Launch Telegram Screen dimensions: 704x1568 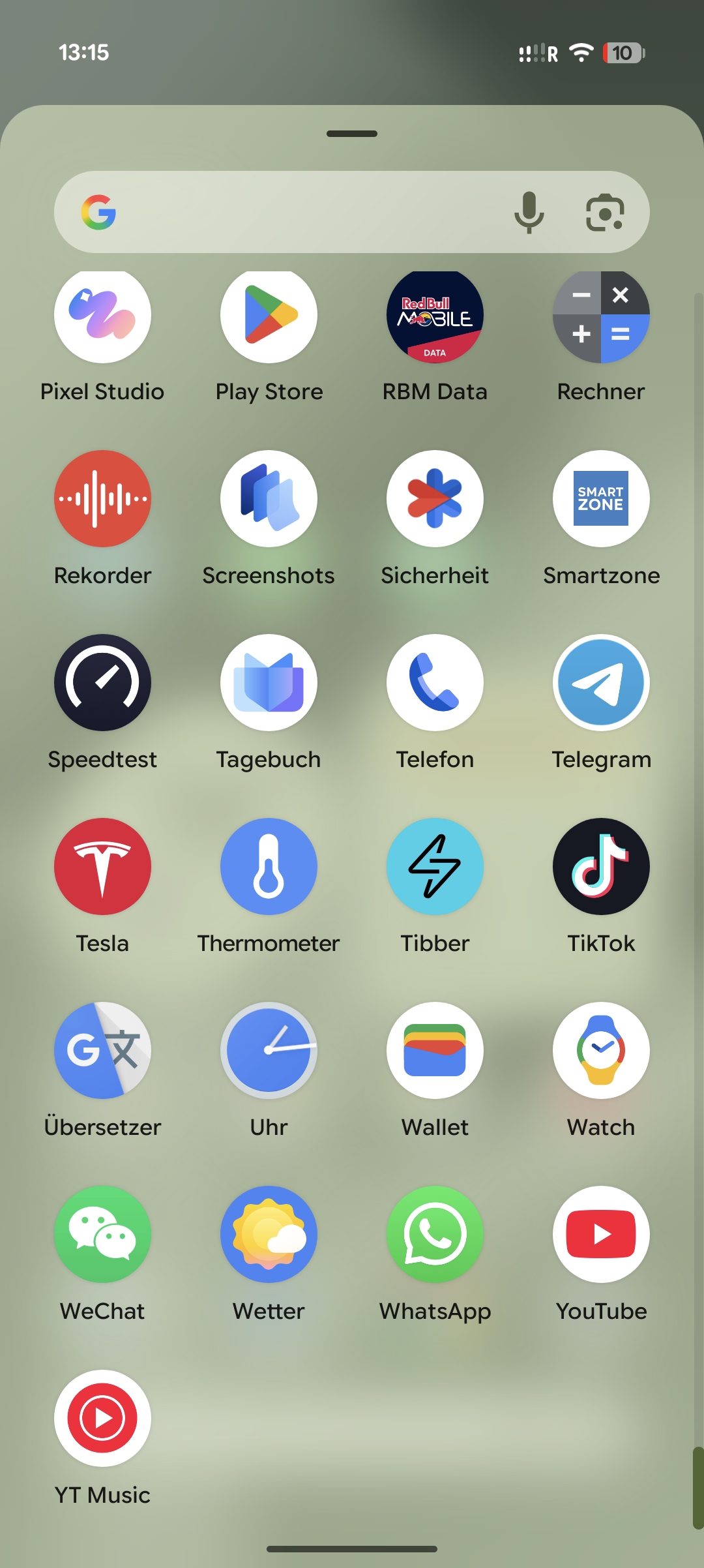pyautogui.click(x=601, y=683)
